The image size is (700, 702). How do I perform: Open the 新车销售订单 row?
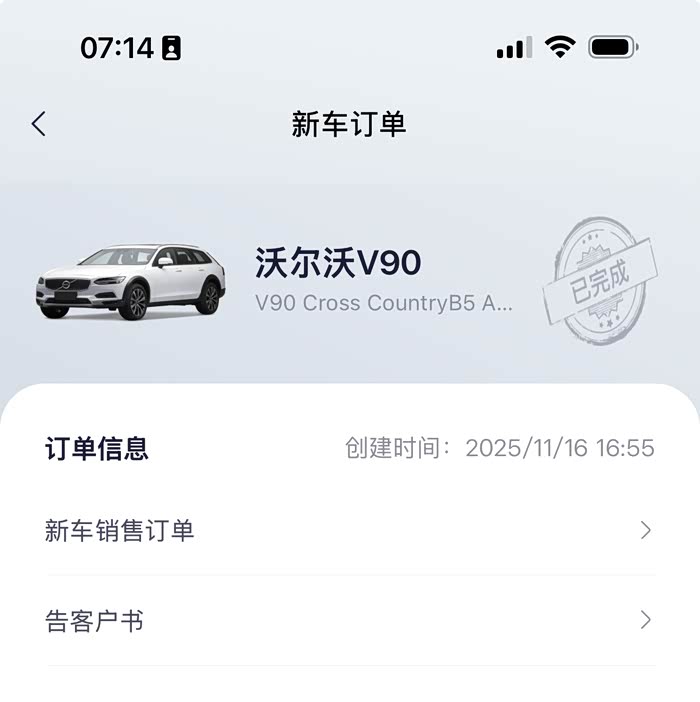(x=350, y=530)
